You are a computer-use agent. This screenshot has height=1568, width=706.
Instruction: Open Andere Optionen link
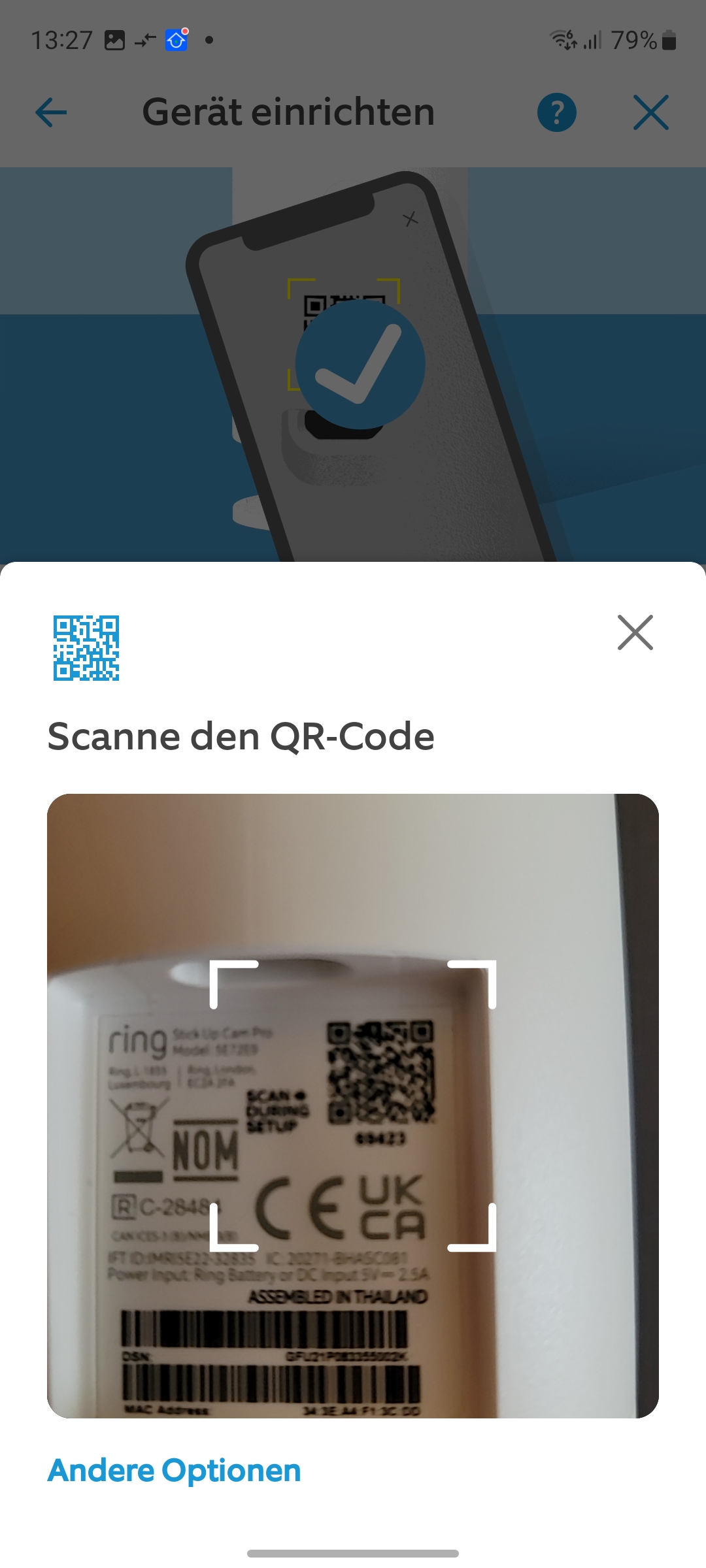(174, 1471)
